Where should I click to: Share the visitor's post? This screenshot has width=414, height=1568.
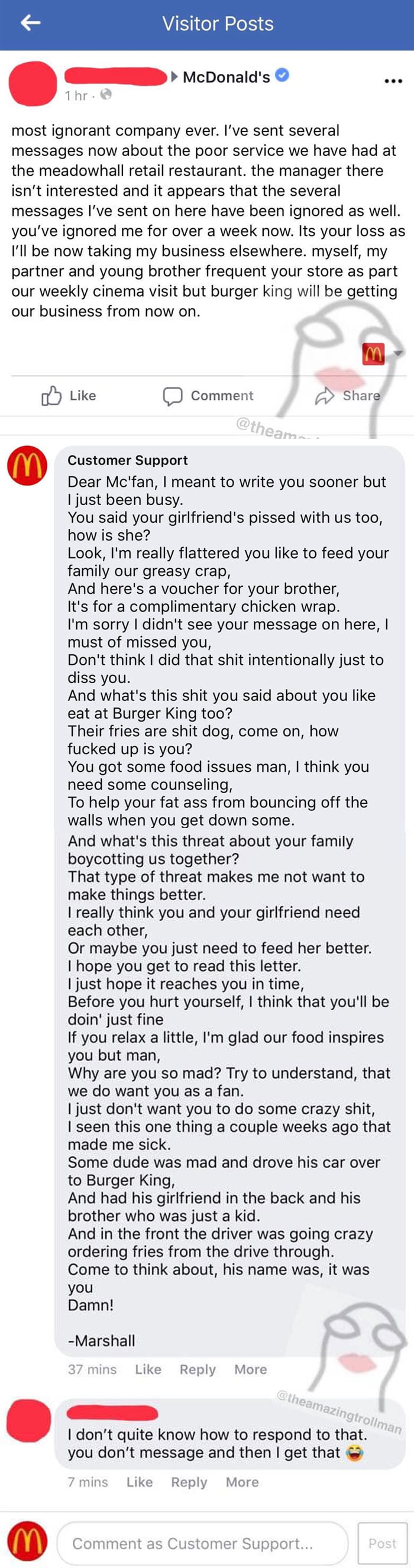click(348, 396)
